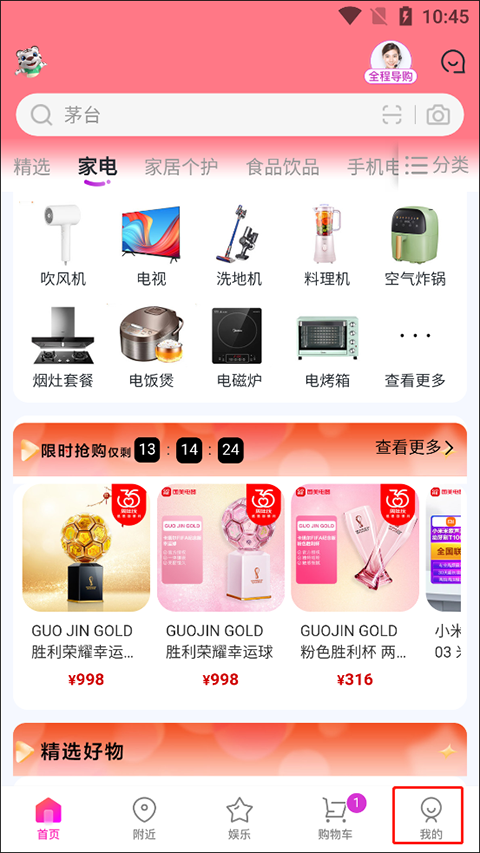Viewport: 480px width, 853px height.
Task: Switch to the 食品饮品 tab
Action: (x=282, y=166)
